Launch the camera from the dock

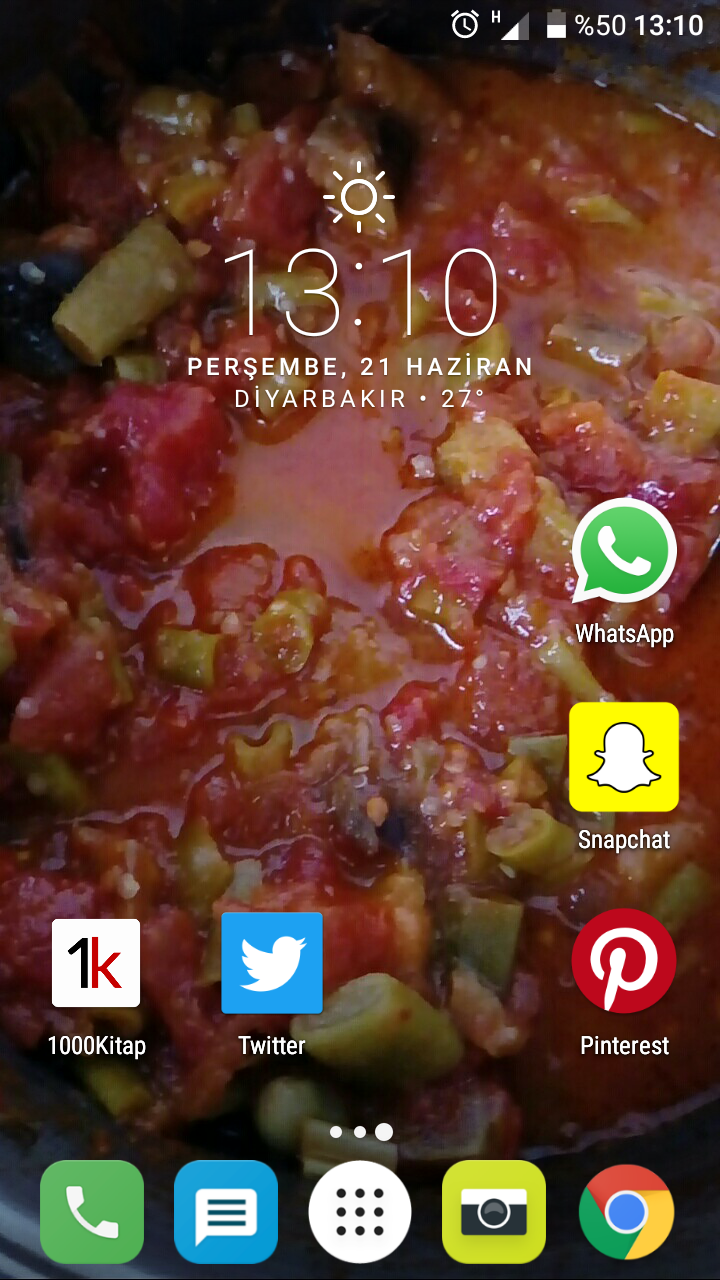494,1212
